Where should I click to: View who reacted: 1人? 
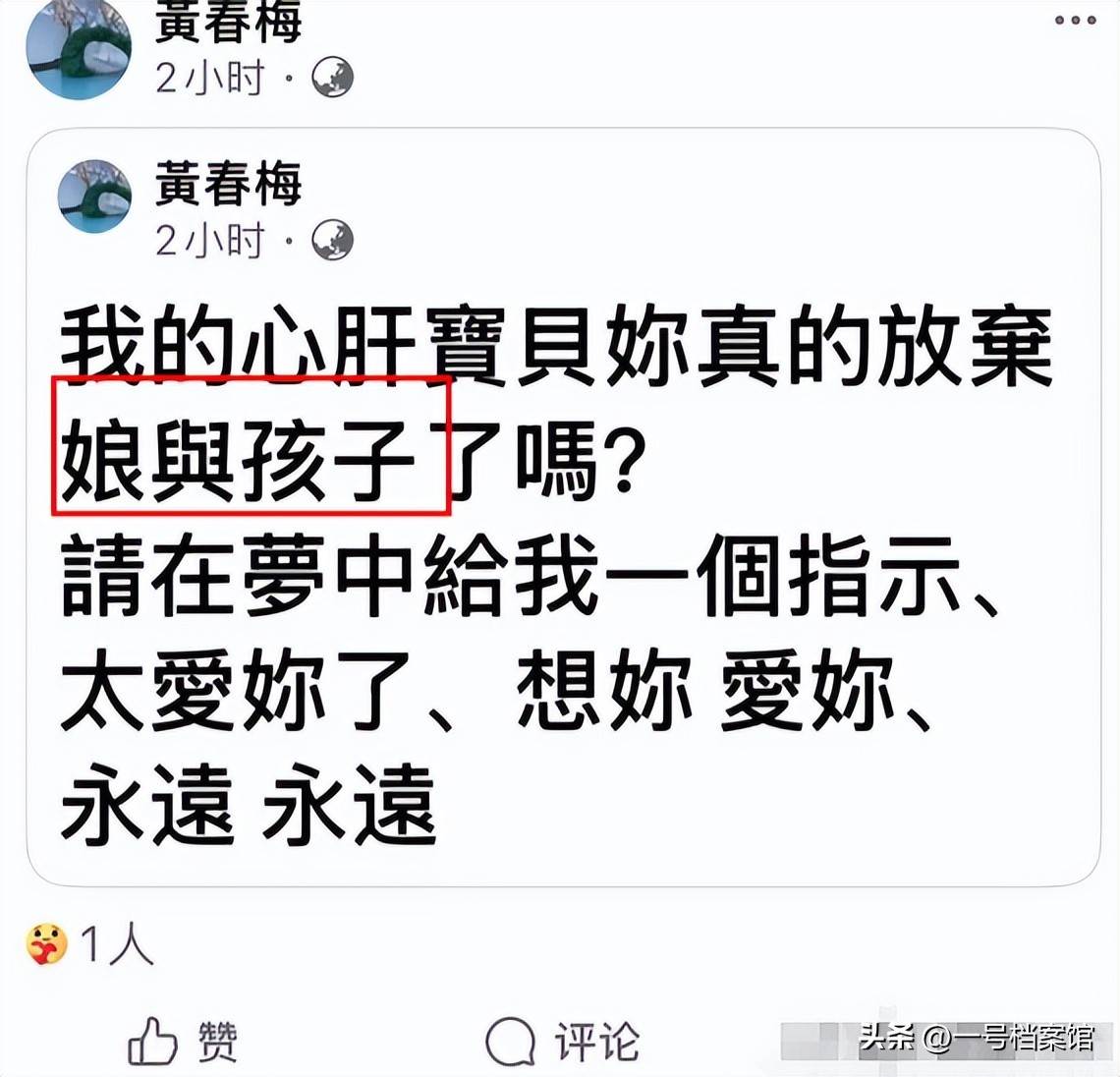click(91, 945)
